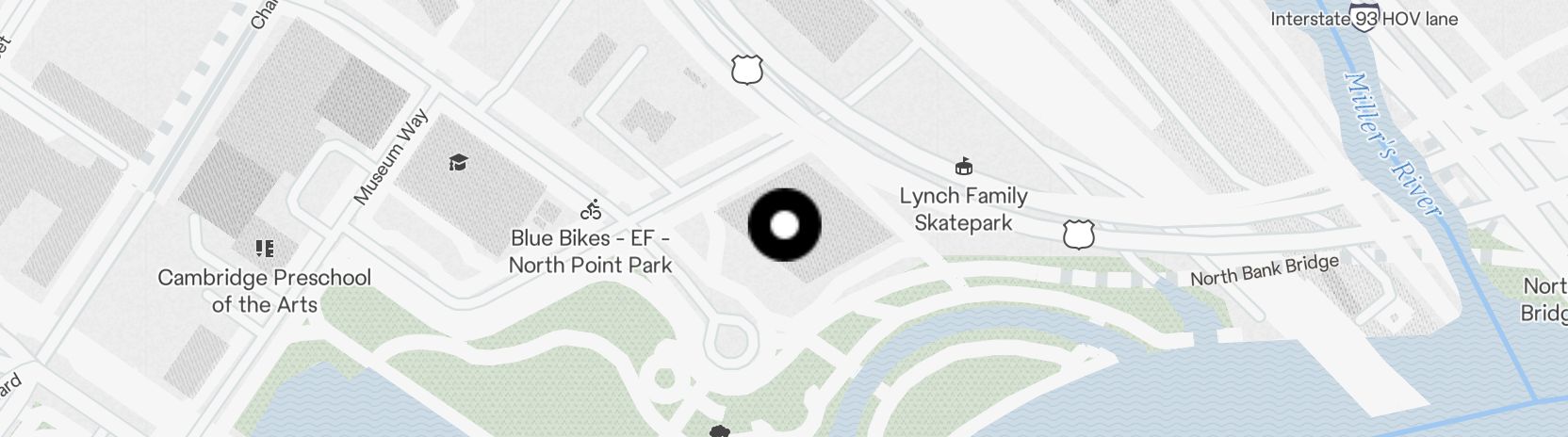Viewport: 1568px width, 437px height.
Task: Select the Lynch Family Skatepark map marker
Action: (963, 168)
